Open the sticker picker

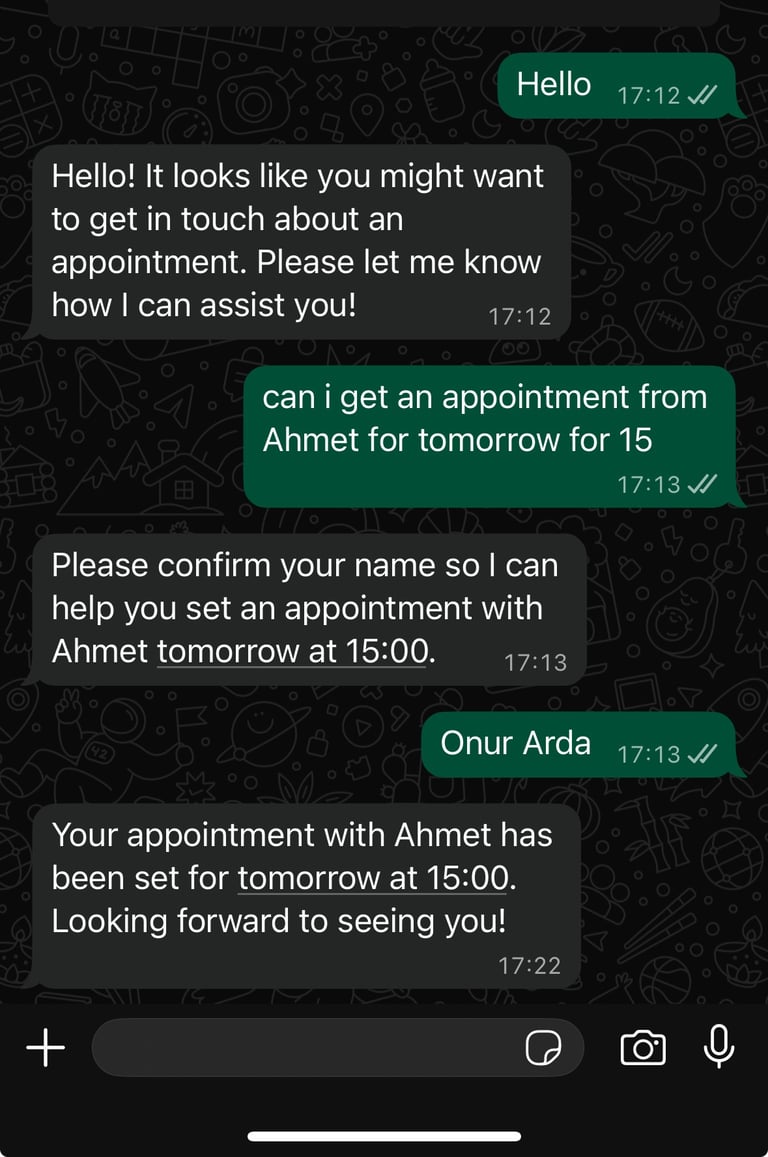tap(543, 1048)
